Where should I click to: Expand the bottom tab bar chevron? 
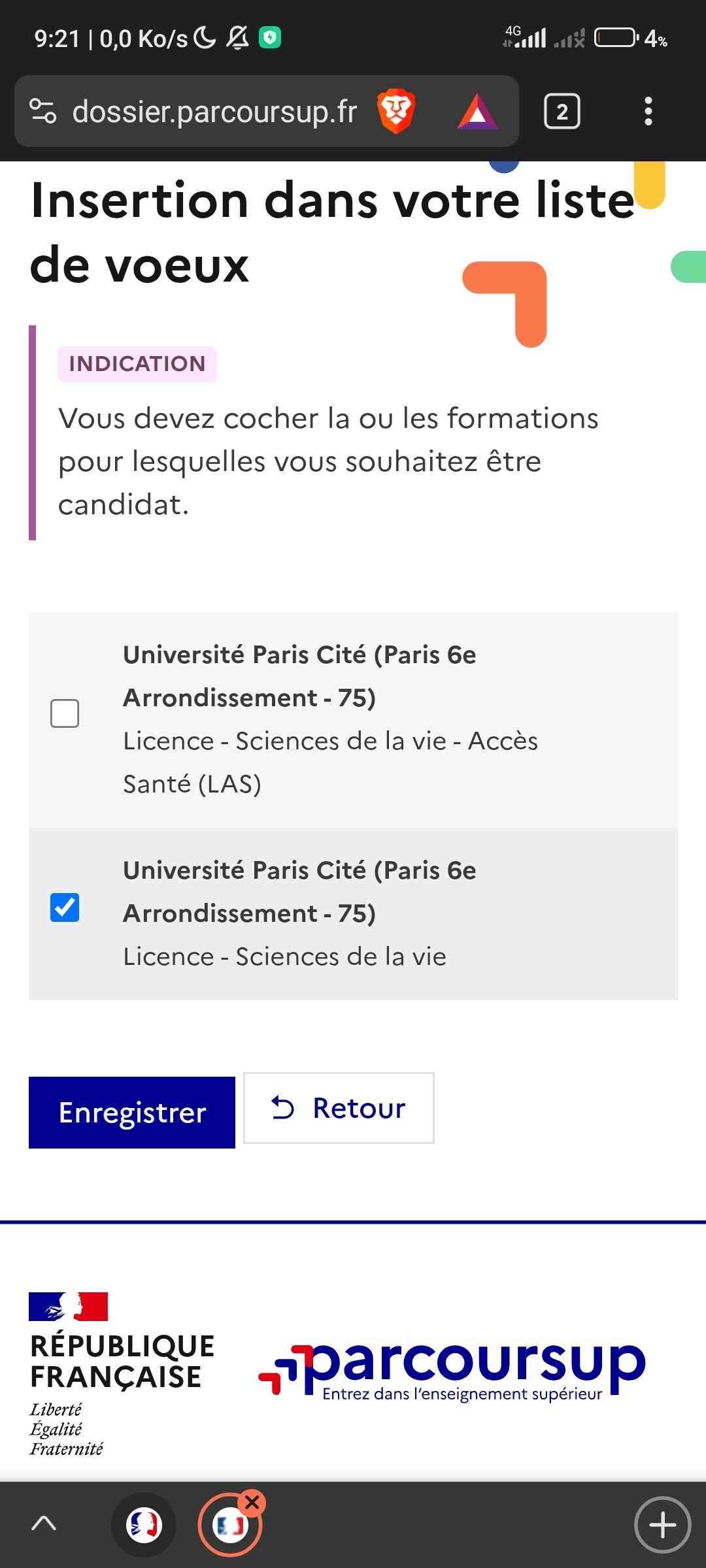pos(44,1524)
